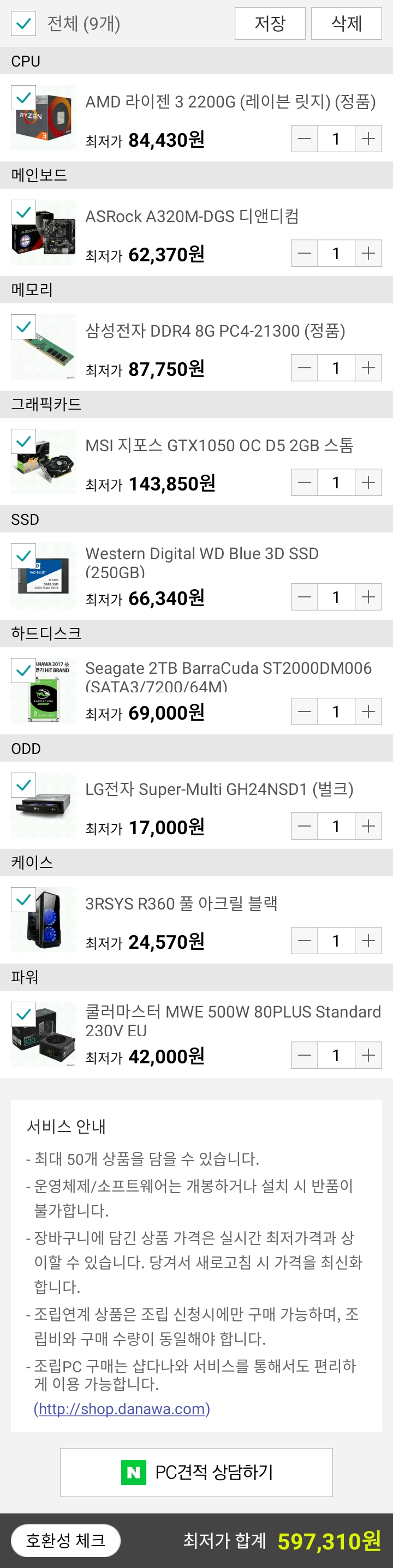This screenshot has height=1568, width=393.
Task: Uncheck the AMD 라이젠 3 2200G item
Action: coord(24,98)
